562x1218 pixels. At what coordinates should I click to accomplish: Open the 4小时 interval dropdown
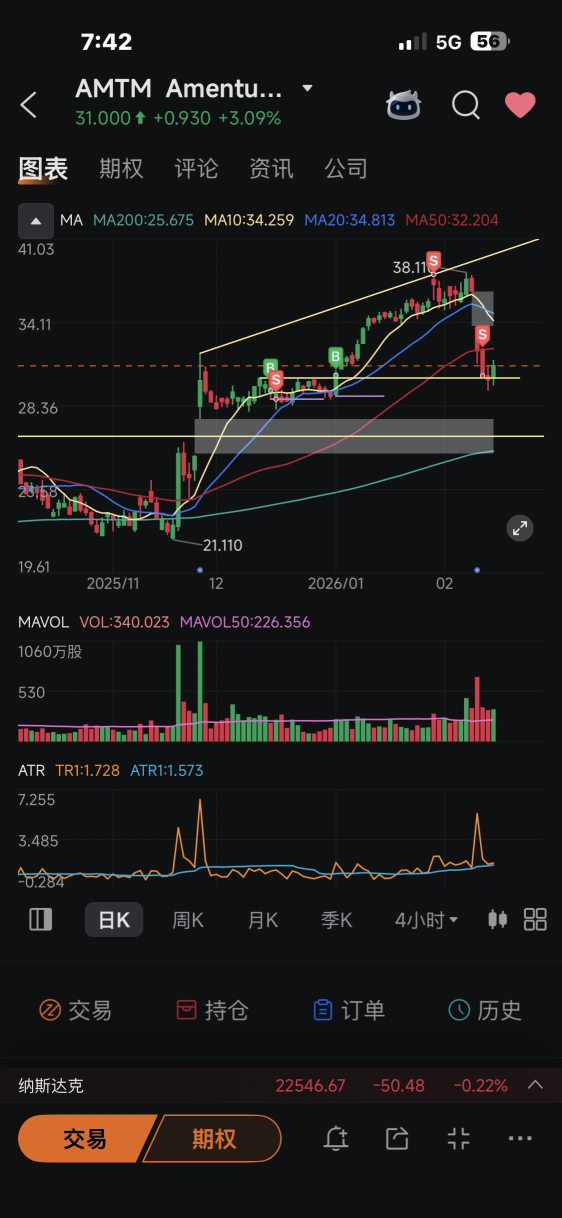click(x=426, y=919)
